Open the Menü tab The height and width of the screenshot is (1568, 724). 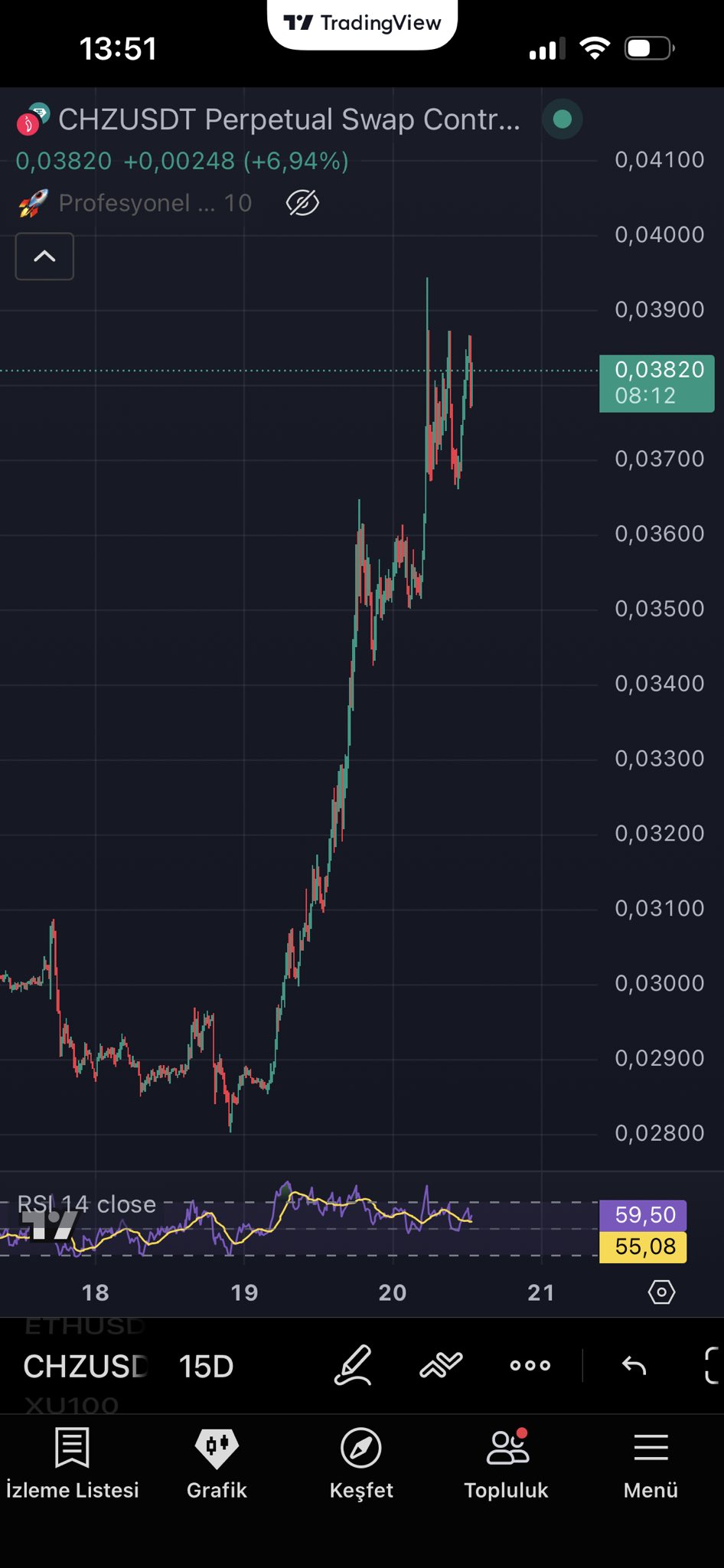point(651,1462)
